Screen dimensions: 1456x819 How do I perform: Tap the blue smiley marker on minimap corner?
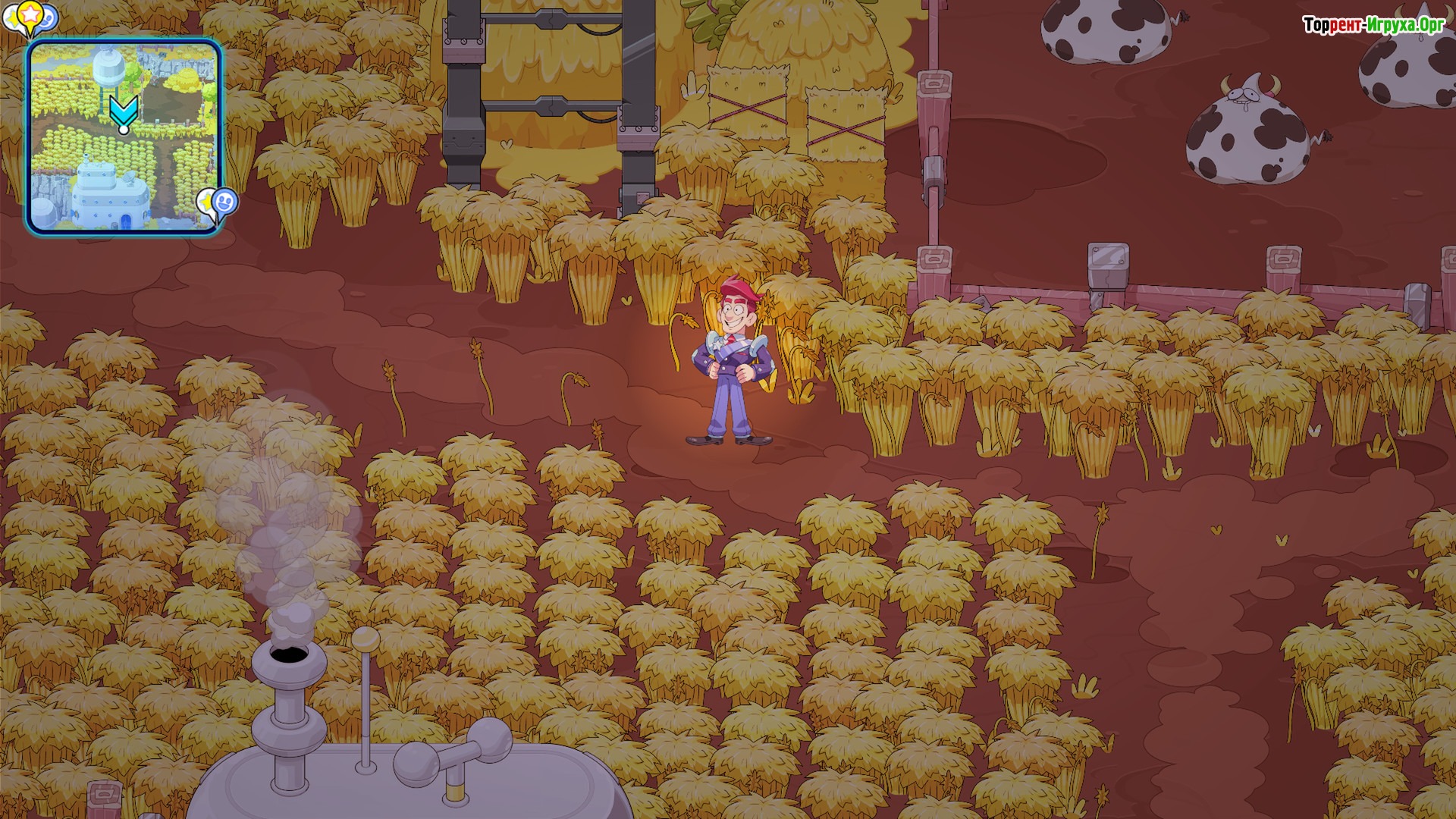(x=224, y=202)
